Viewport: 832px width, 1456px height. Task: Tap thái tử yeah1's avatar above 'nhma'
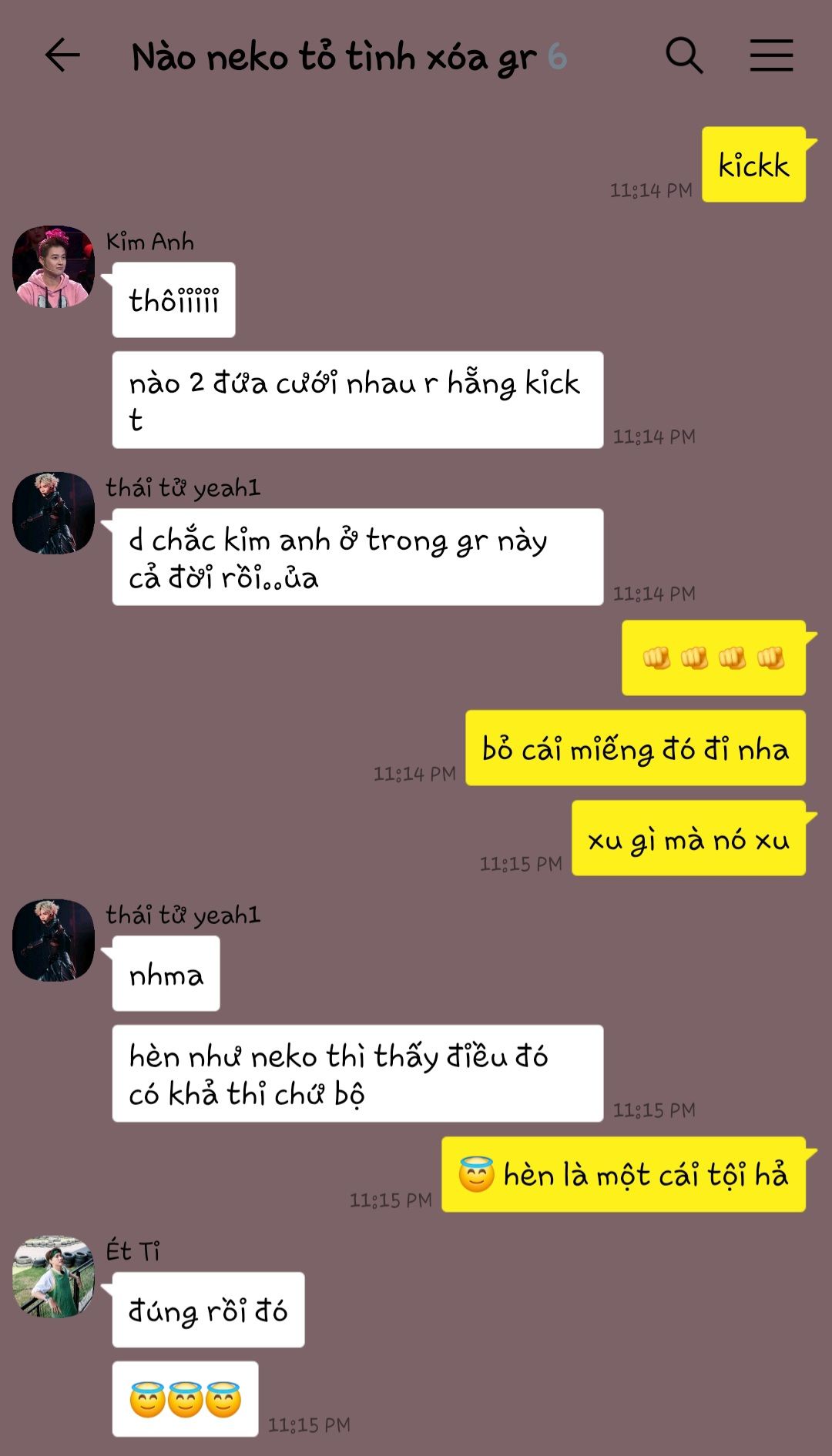53,939
